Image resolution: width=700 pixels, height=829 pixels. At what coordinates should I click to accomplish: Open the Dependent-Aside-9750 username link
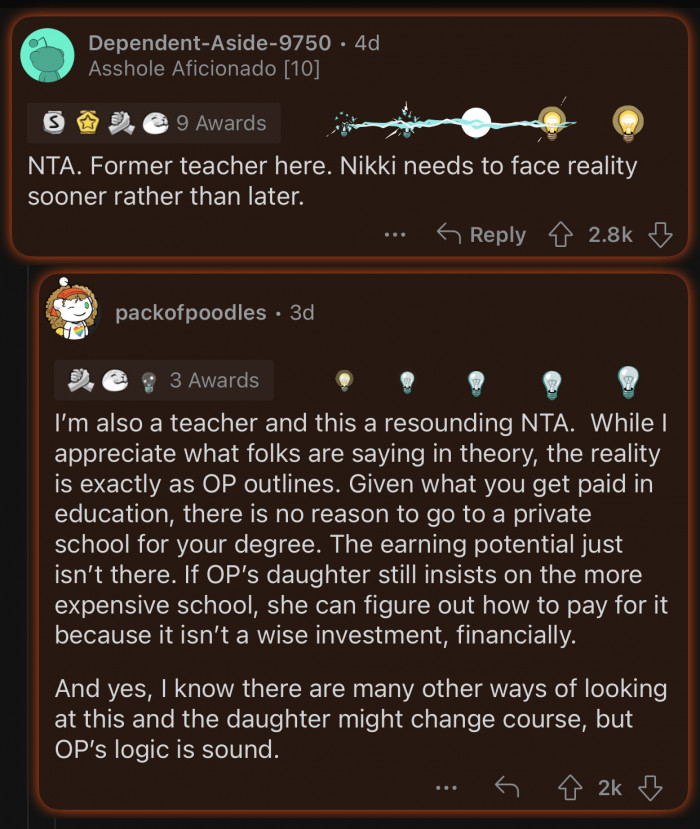click(x=209, y=43)
